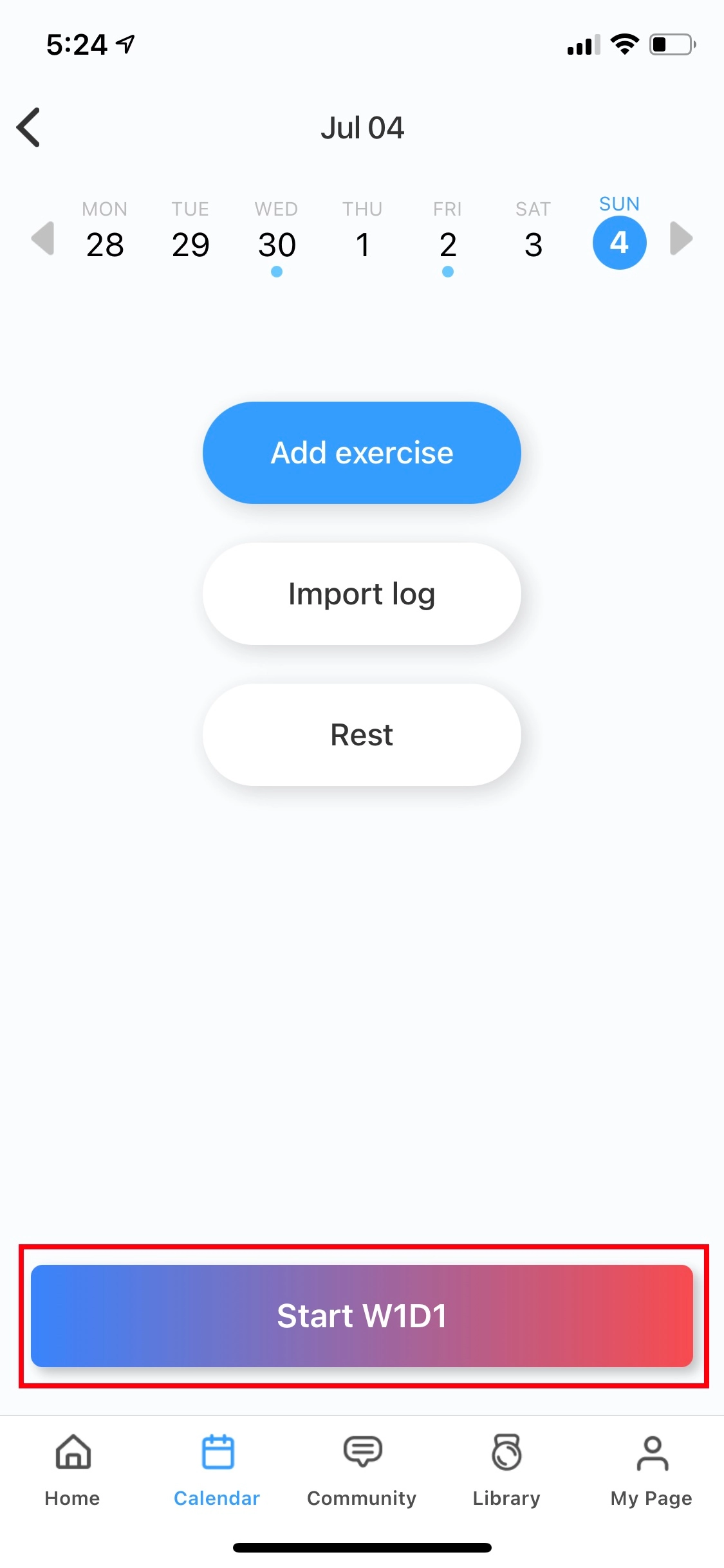Open the Library tab
The width and height of the screenshot is (724, 1568).
tap(506, 1470)
